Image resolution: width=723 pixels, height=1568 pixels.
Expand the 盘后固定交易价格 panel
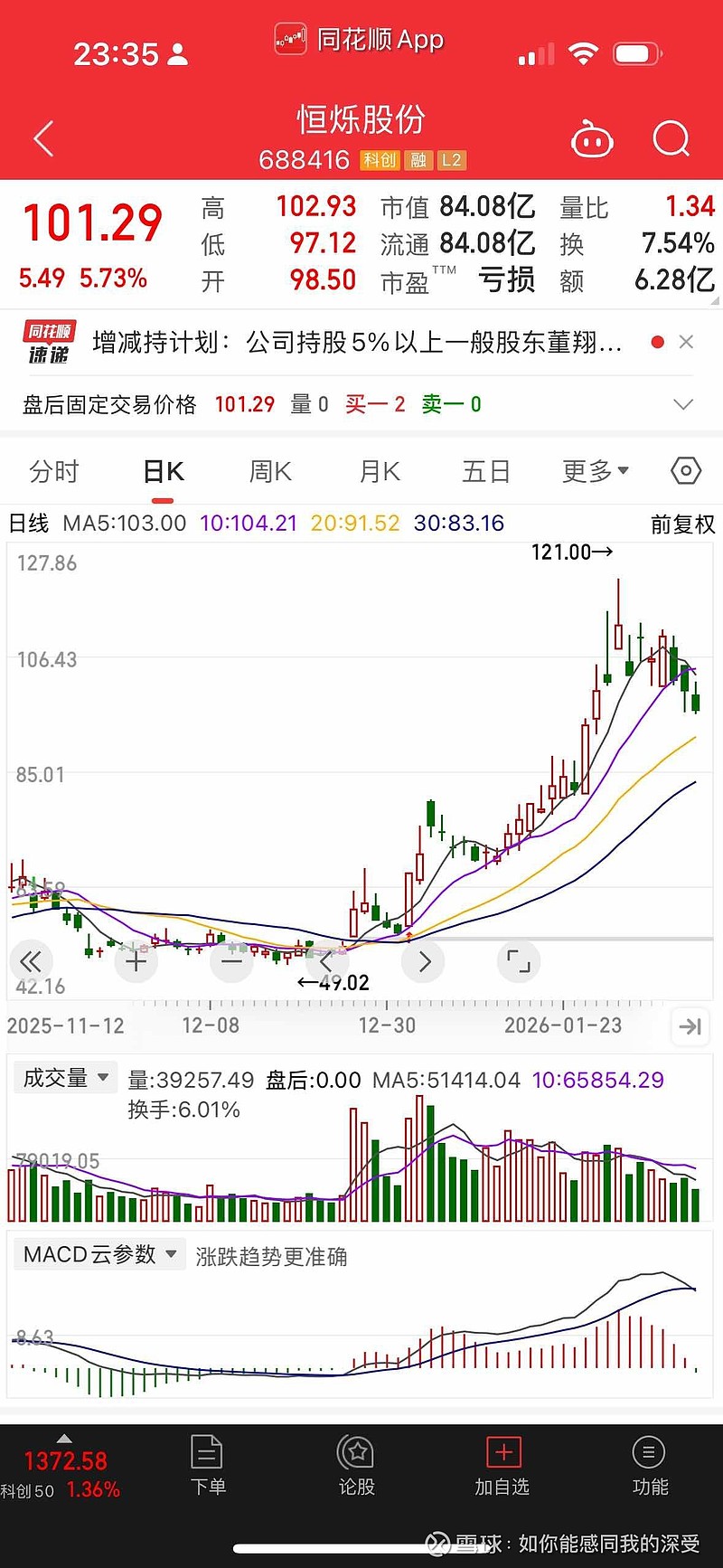pyautogui.click(x=682, y=404)
